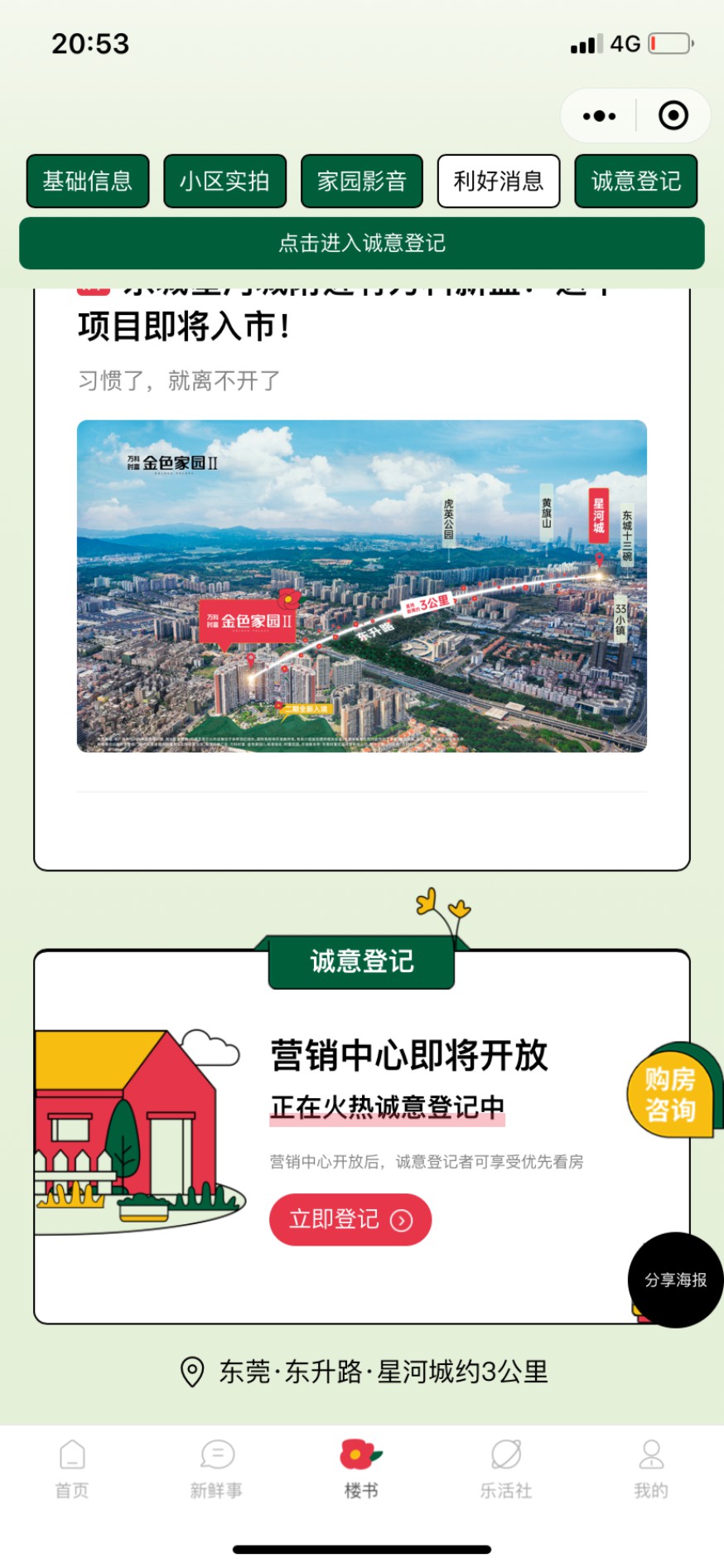This screenshot has height=1568, width=724.
Task: Tap the 点击进入诚意登记 banner button
Action: (362, 243)
